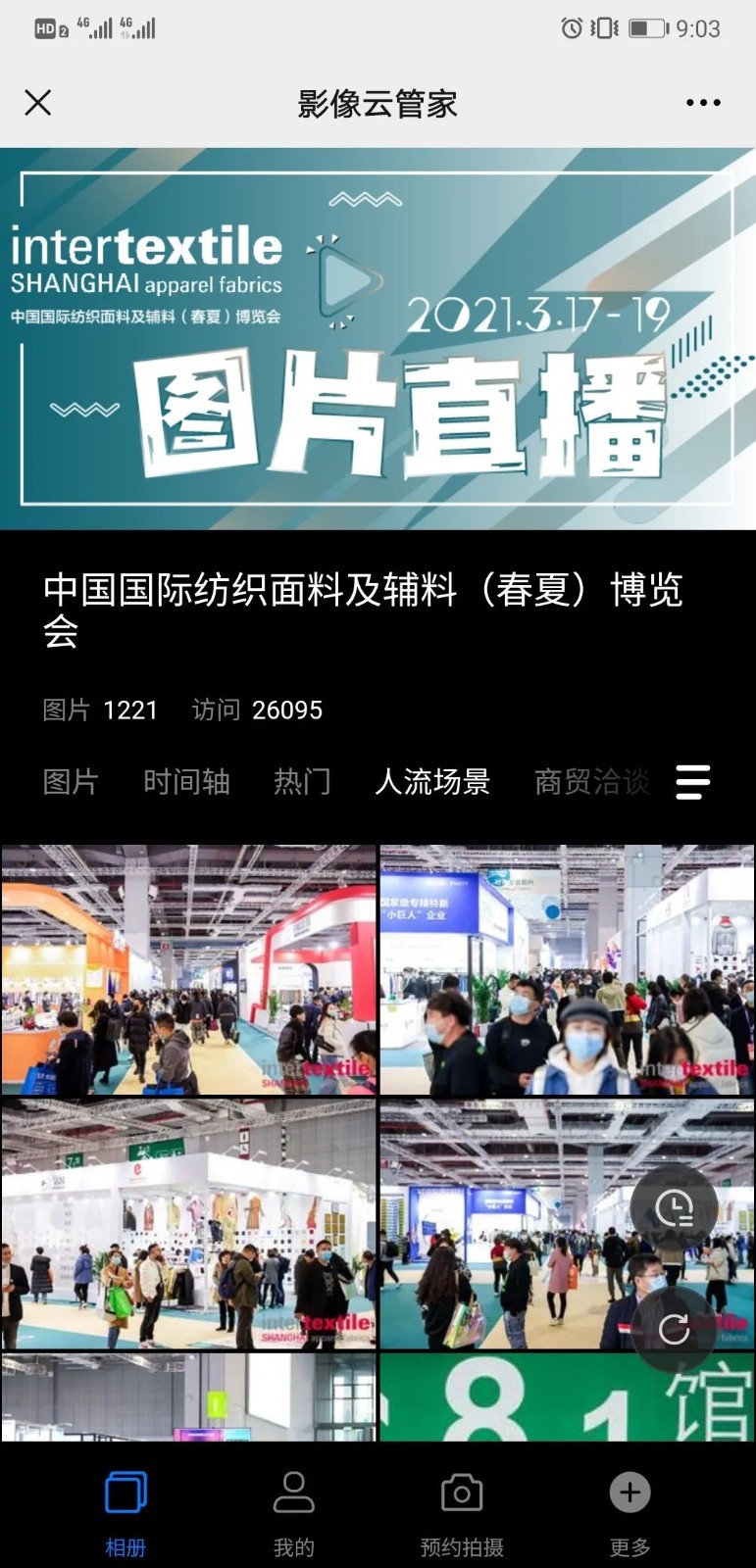The image size is (756, 1568).
Task: Switch to the 商贸洽谈 tab
Action: coord(591,782)
